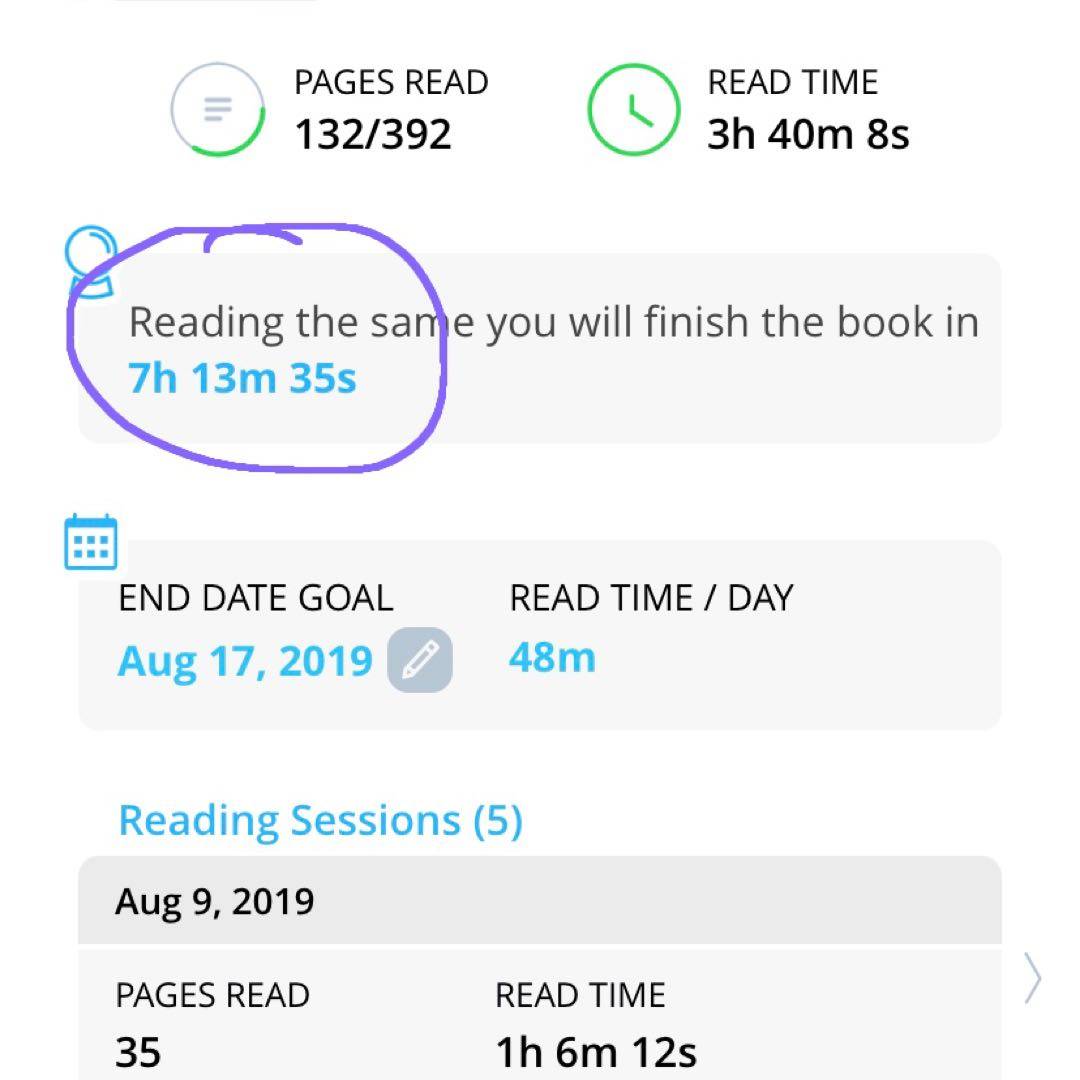This screenshot has height=1080, width=1080.
Task: Open the Aug 9, 2019 reading session
Action: pyautogui.click(x=1033, y=979)
